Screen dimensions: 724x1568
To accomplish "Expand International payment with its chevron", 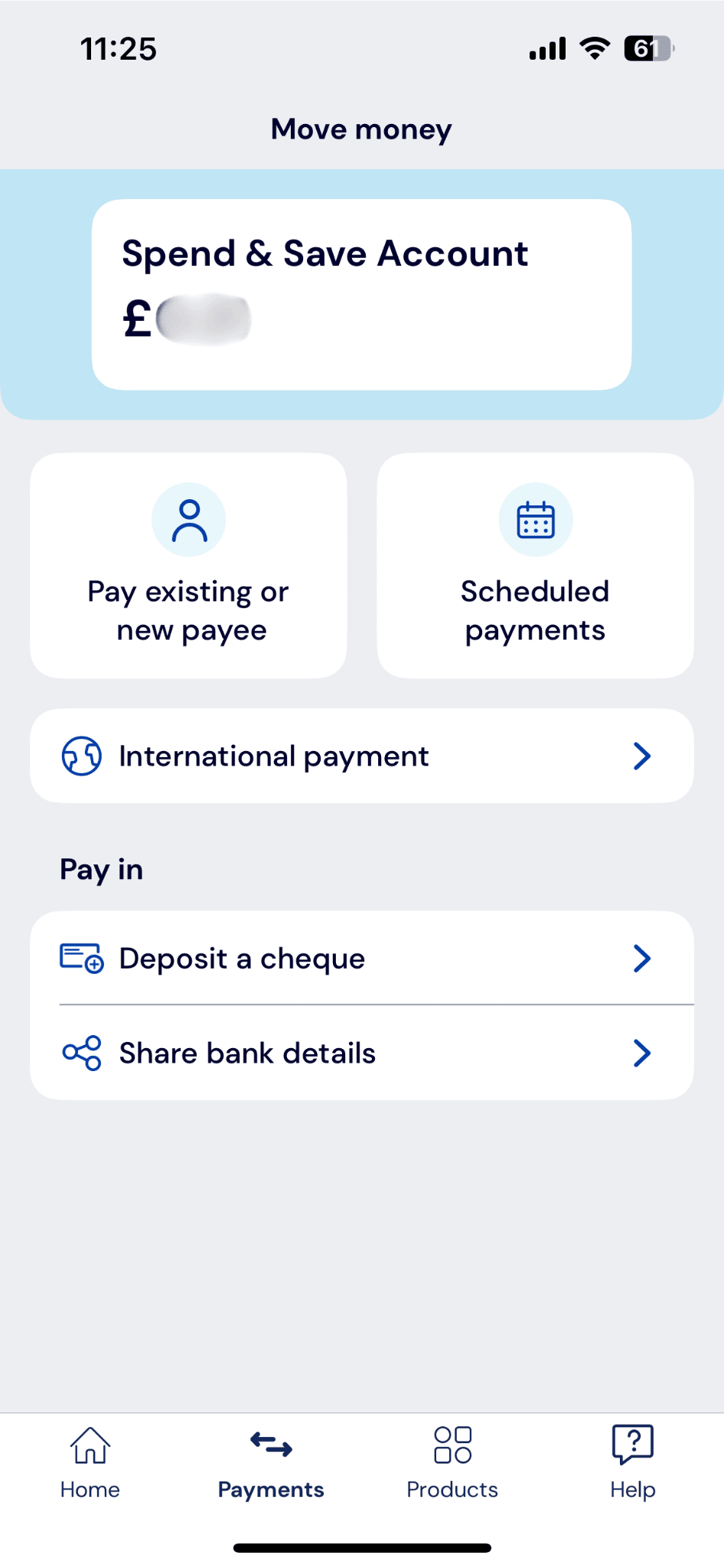I will pyautogui.click(x=642, y=756).
